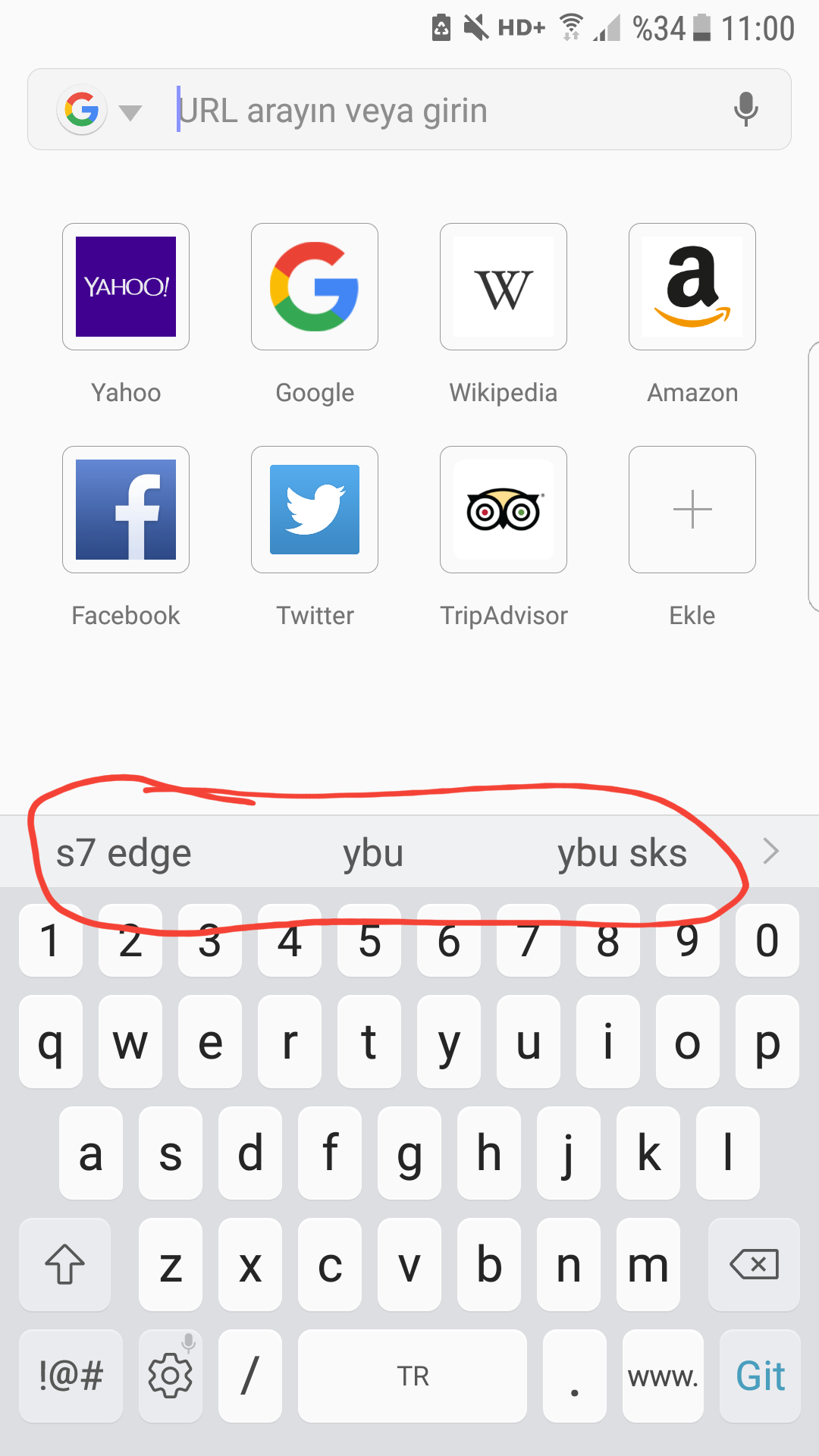Open keyboard settings gear
Viewport: 819px width, 1456px height.
tap(171, 1376)
